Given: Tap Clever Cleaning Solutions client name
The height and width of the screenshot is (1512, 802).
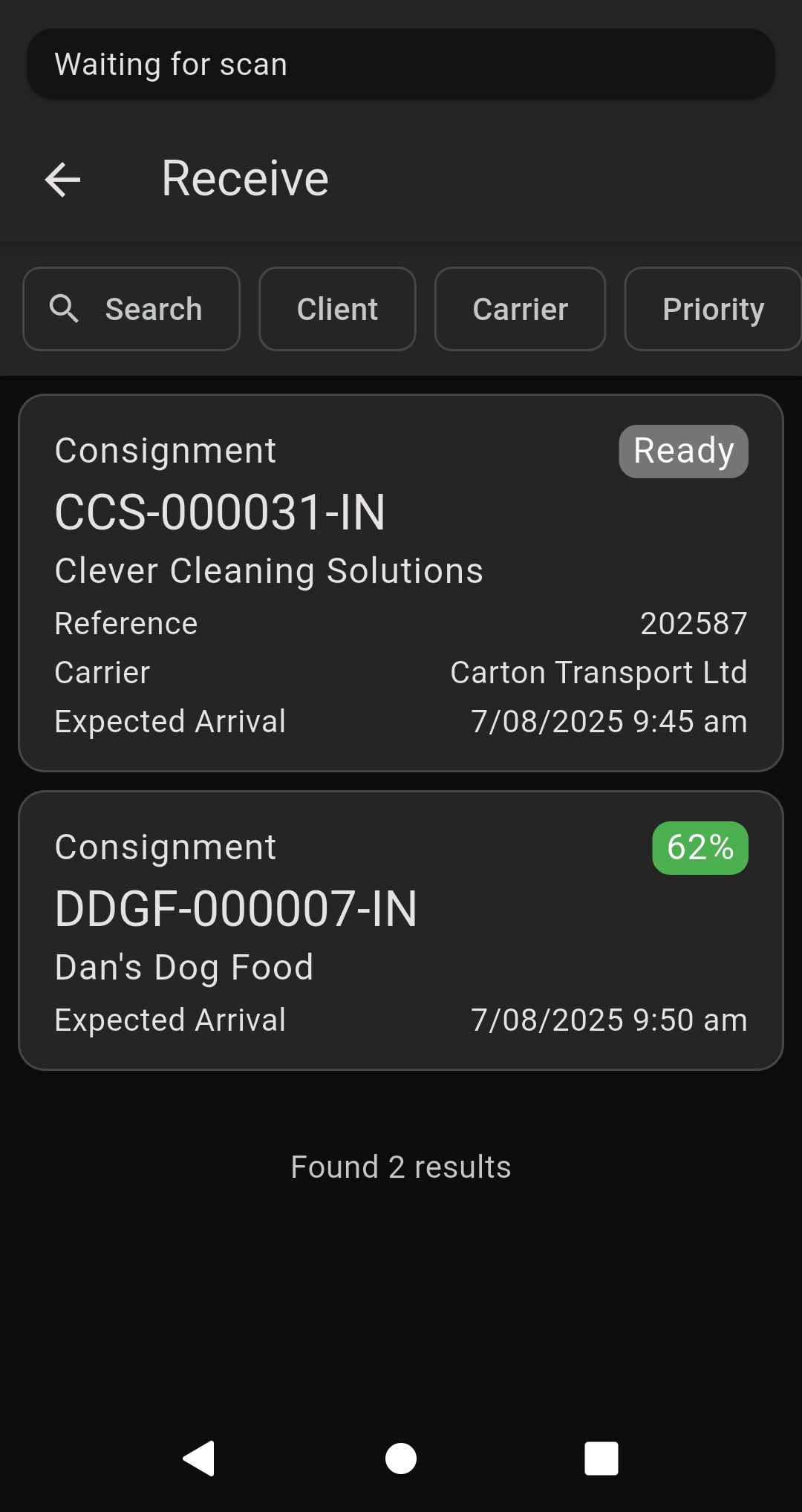Looking at the screenshot, I should pyautogui.click(x=269, y=570).
